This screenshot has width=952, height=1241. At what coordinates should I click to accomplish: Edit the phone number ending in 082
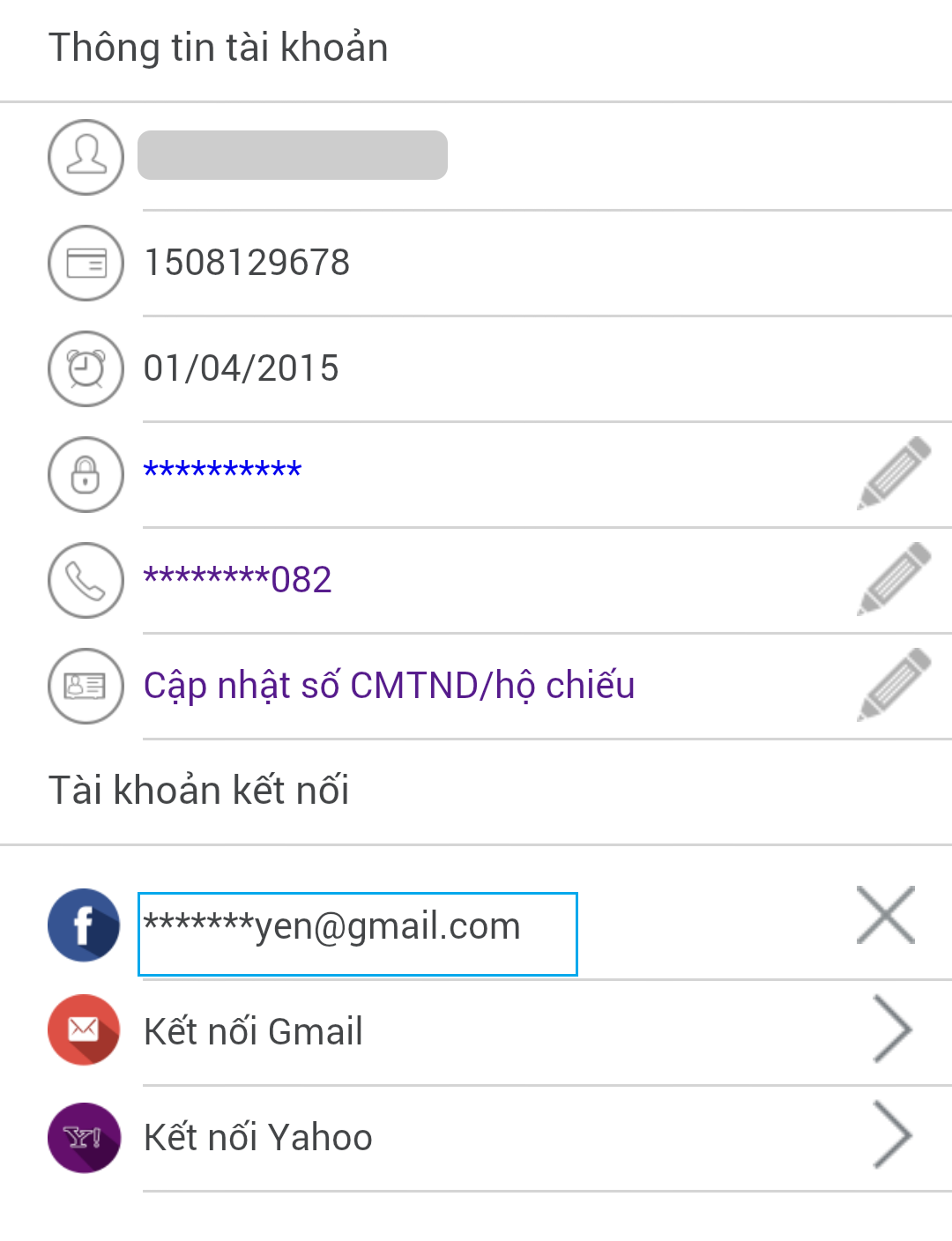[x=894, y=579]
